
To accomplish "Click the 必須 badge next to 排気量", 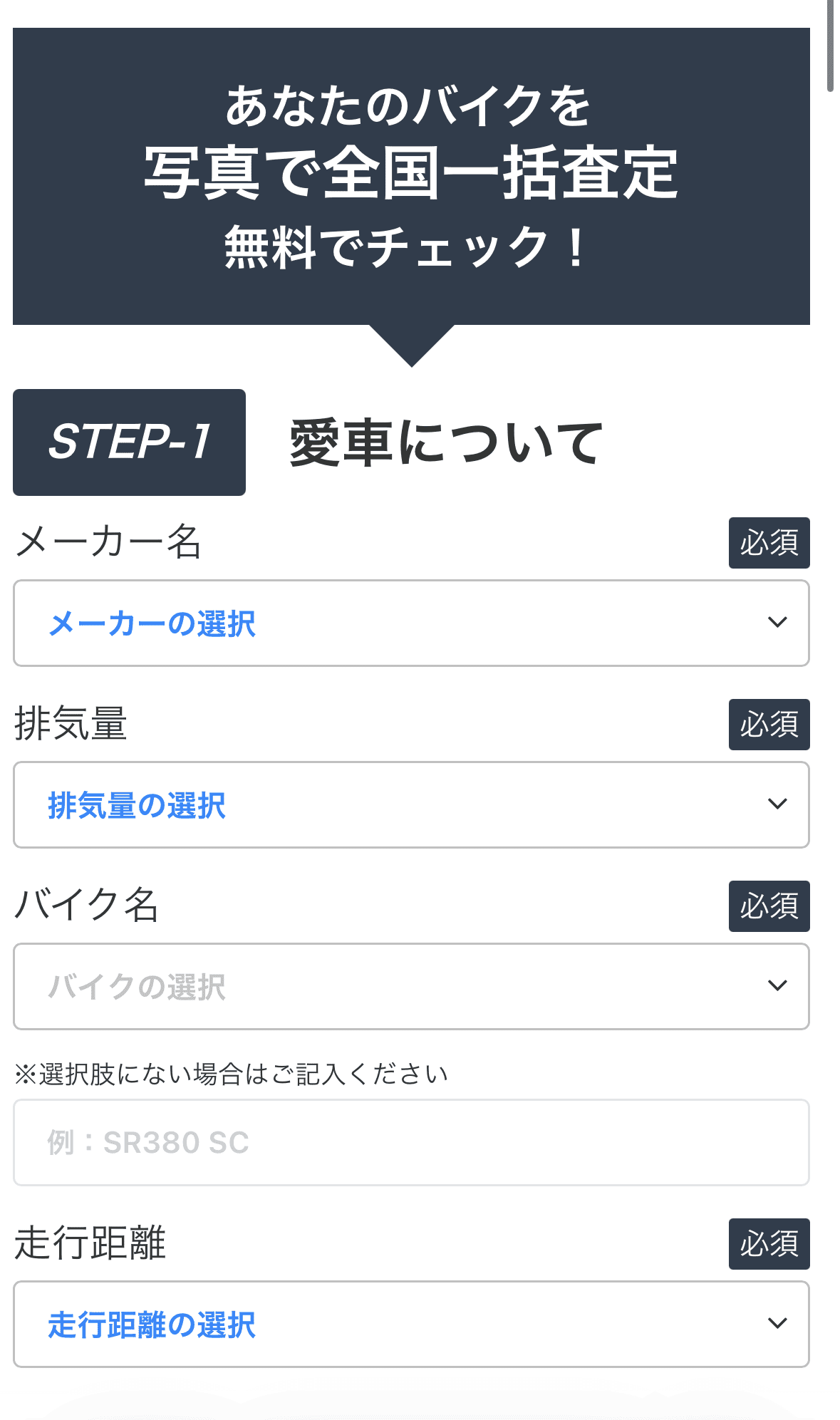I will [768, 725].
